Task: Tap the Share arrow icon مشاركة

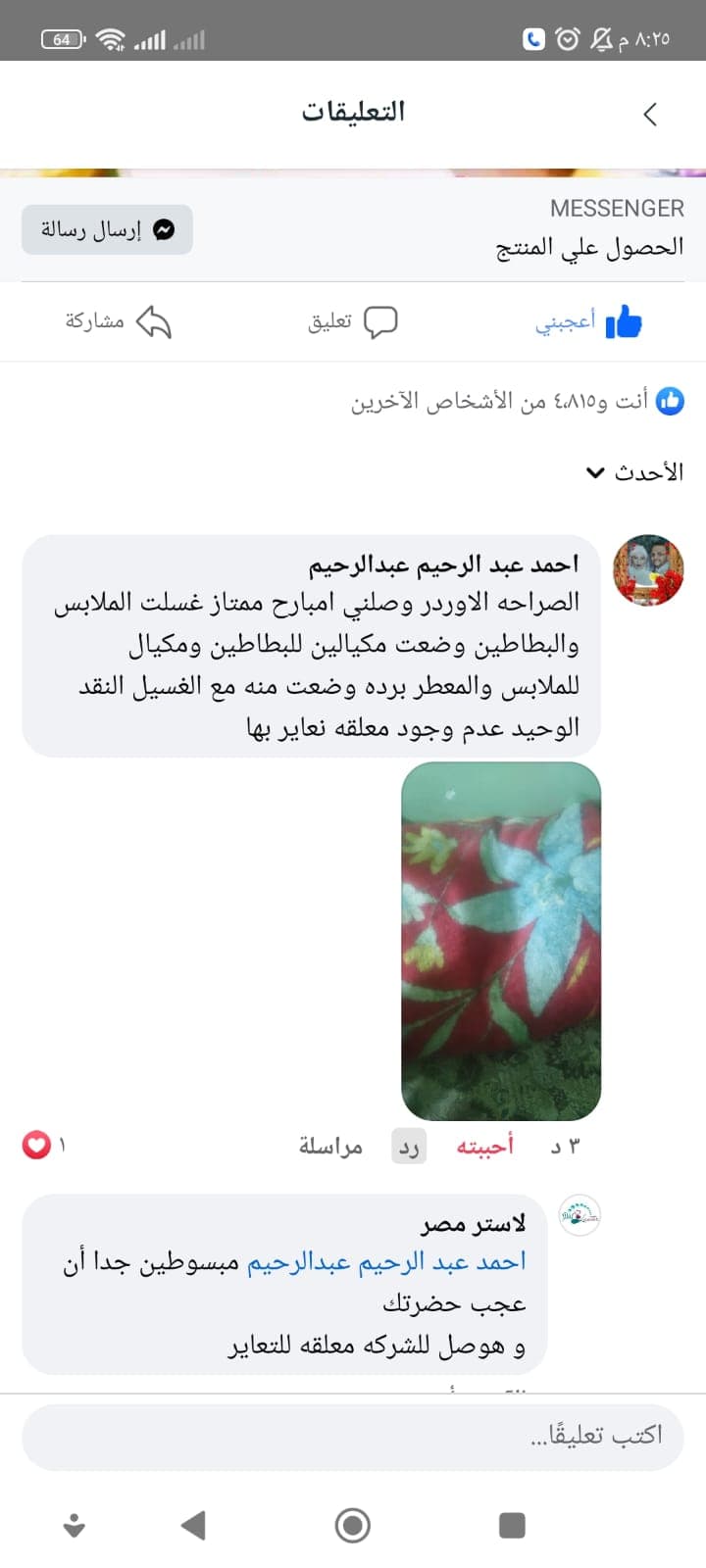Action: pyautogui.click(x=154, y=320)
